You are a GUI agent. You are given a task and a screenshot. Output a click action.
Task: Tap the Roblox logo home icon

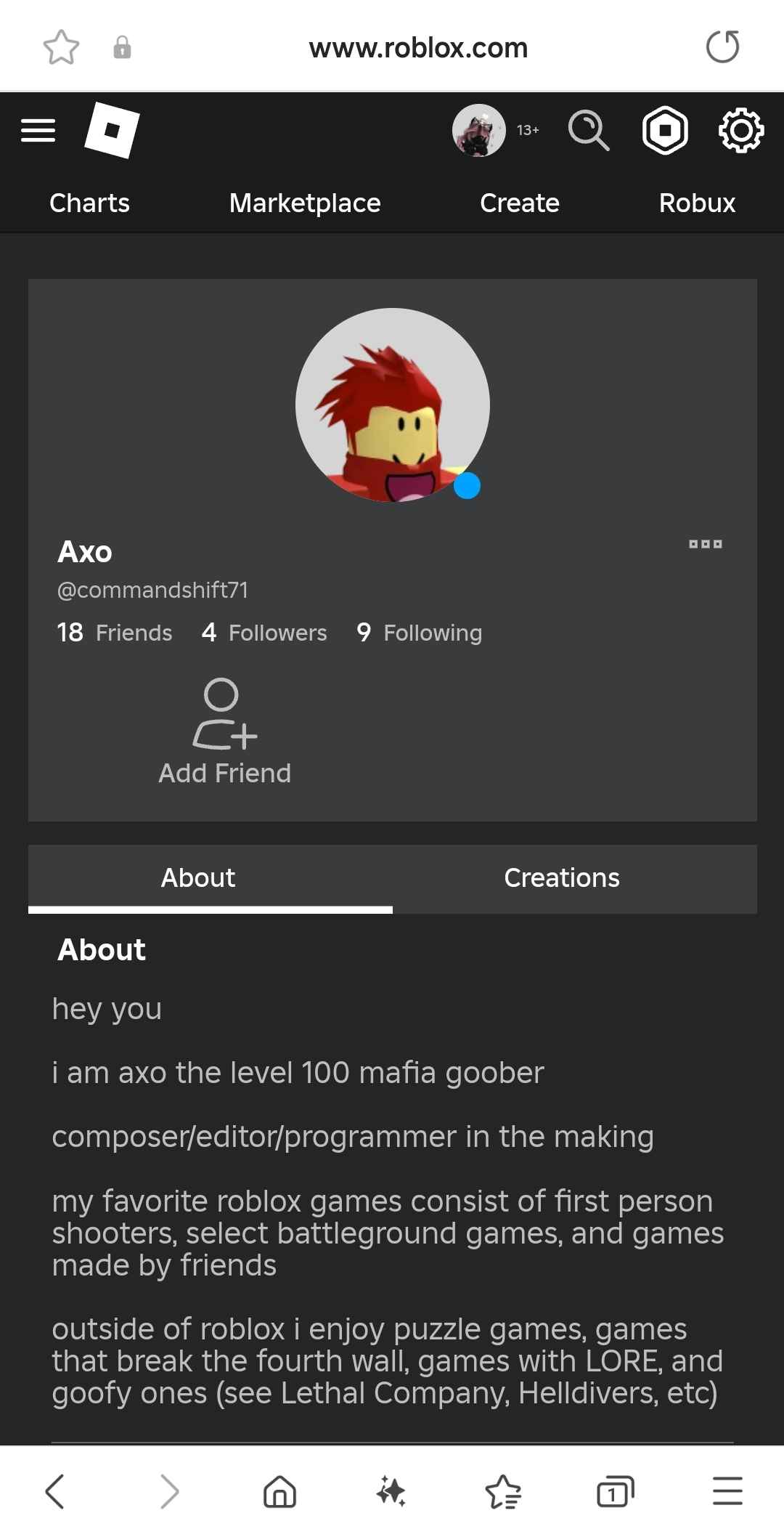click(112, 131)
